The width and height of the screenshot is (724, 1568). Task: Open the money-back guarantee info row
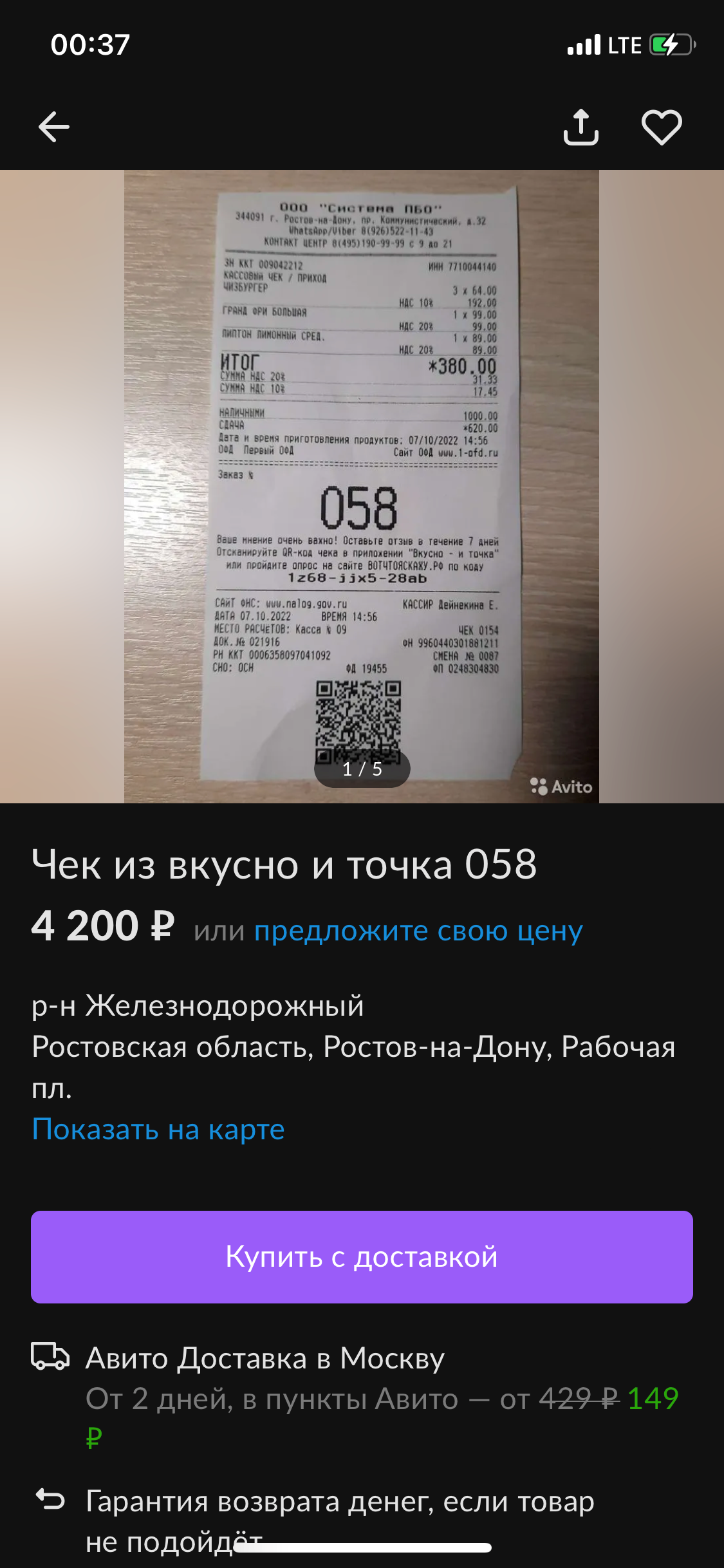click(x=340, y=1502)
